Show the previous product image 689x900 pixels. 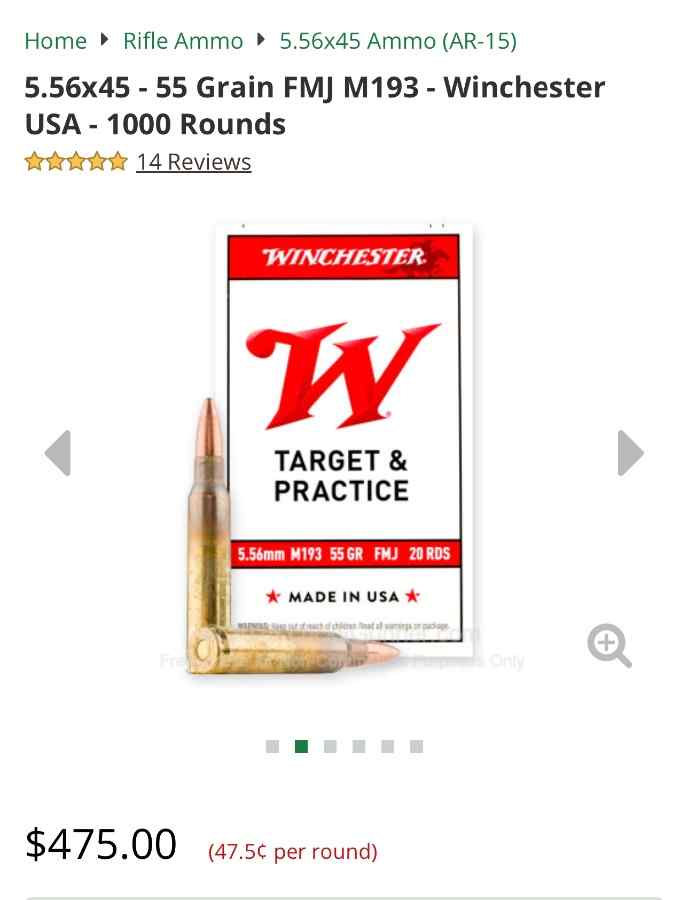coord(58,453)
